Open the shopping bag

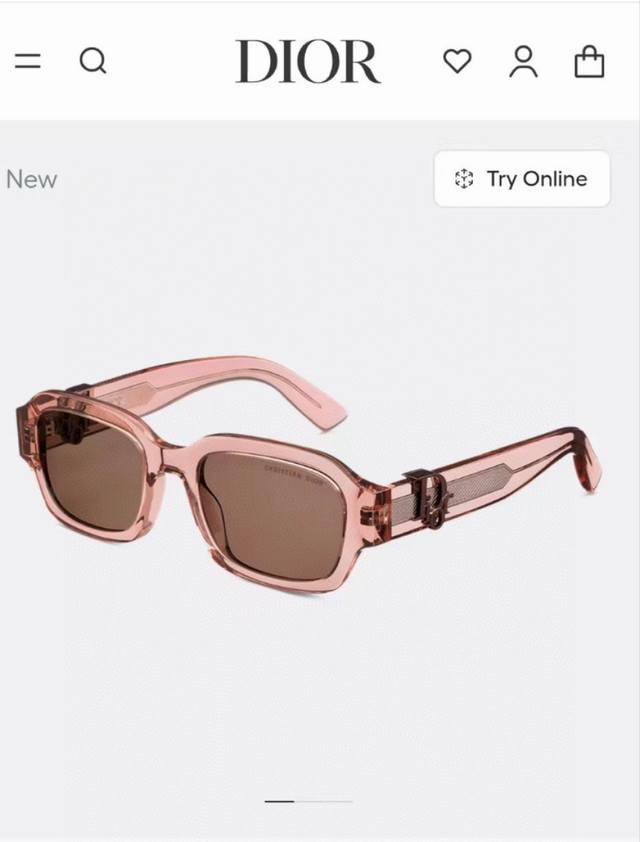(x=589, y=61)
